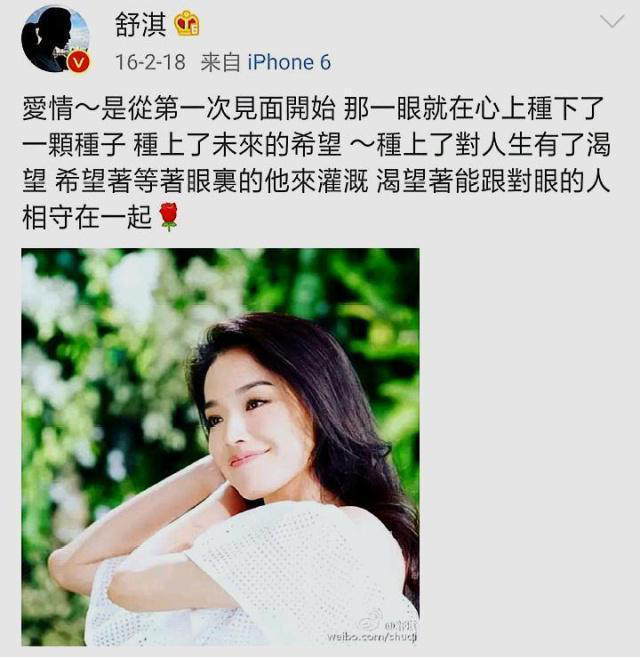Screen dimensions: 640x657
Task: Open 舒淇's username link
Action: (x=139, y=22)
